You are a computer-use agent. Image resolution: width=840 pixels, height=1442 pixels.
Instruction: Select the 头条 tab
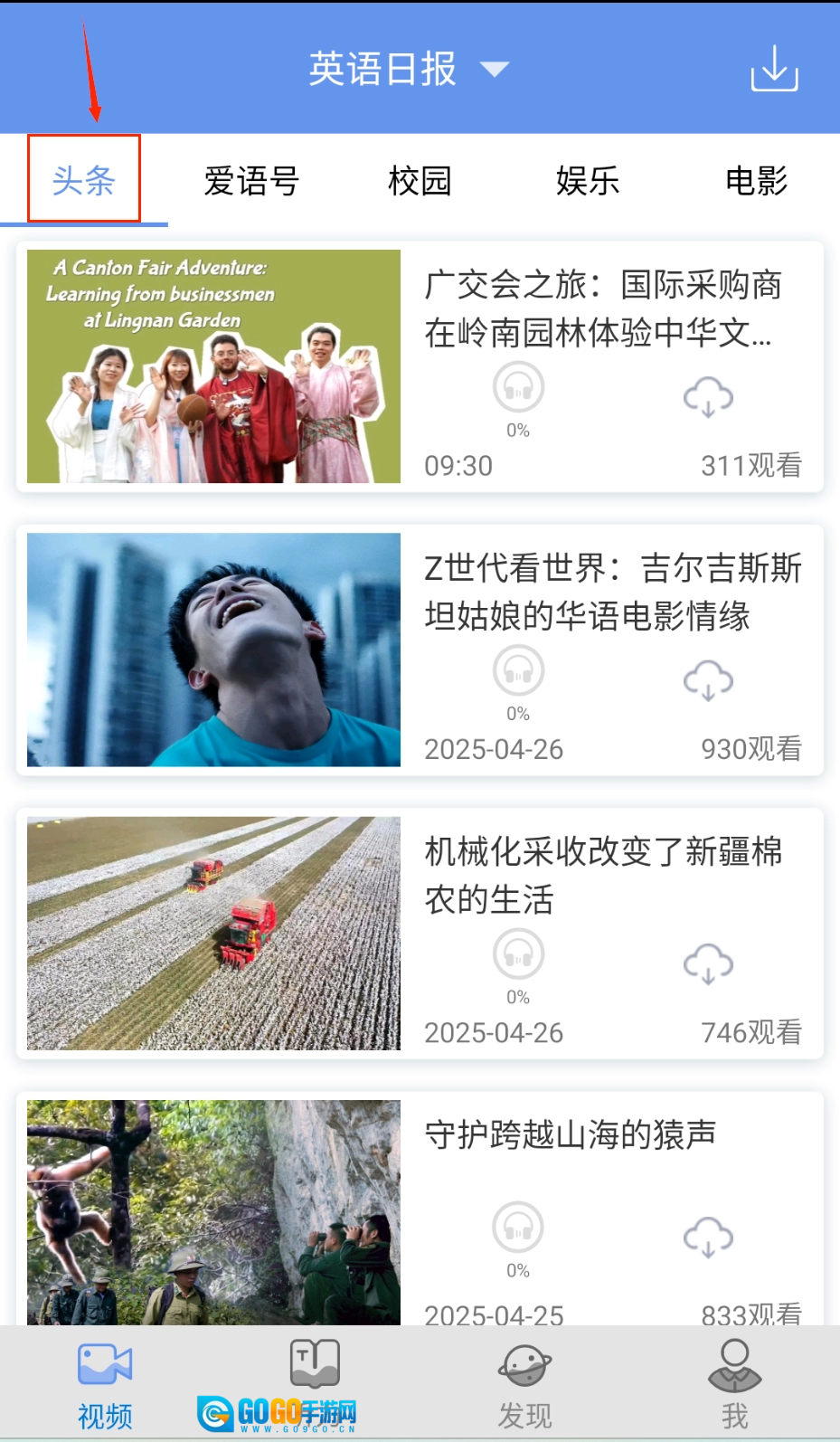(84, 180)
